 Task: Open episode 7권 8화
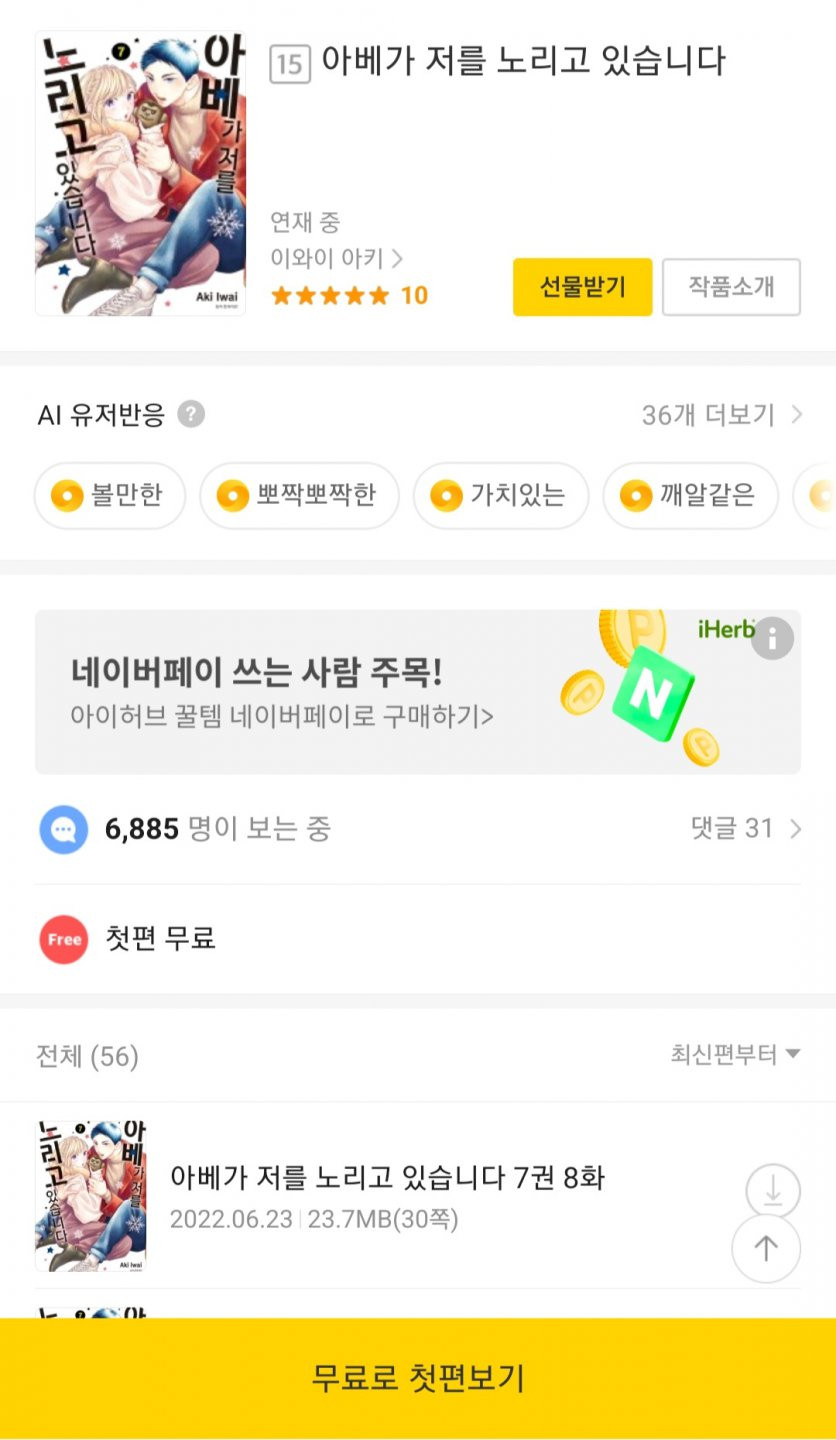click(387, 1177)
